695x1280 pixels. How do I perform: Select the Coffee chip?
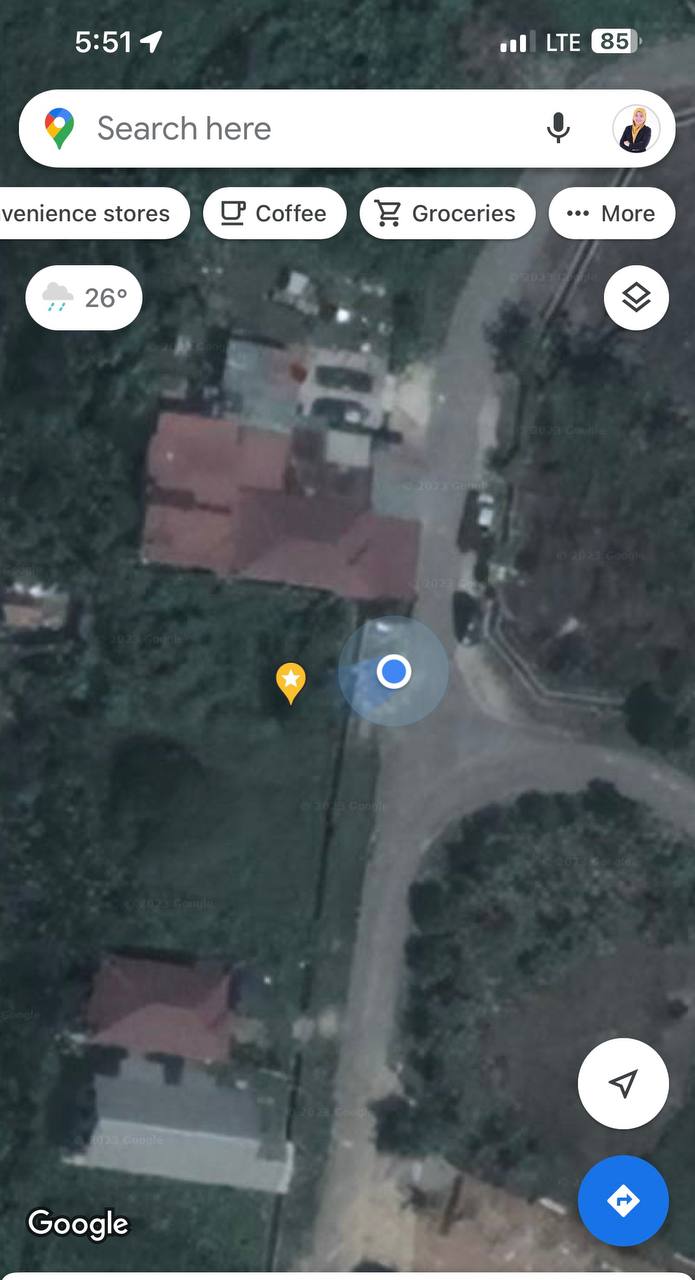coord(275,213)
